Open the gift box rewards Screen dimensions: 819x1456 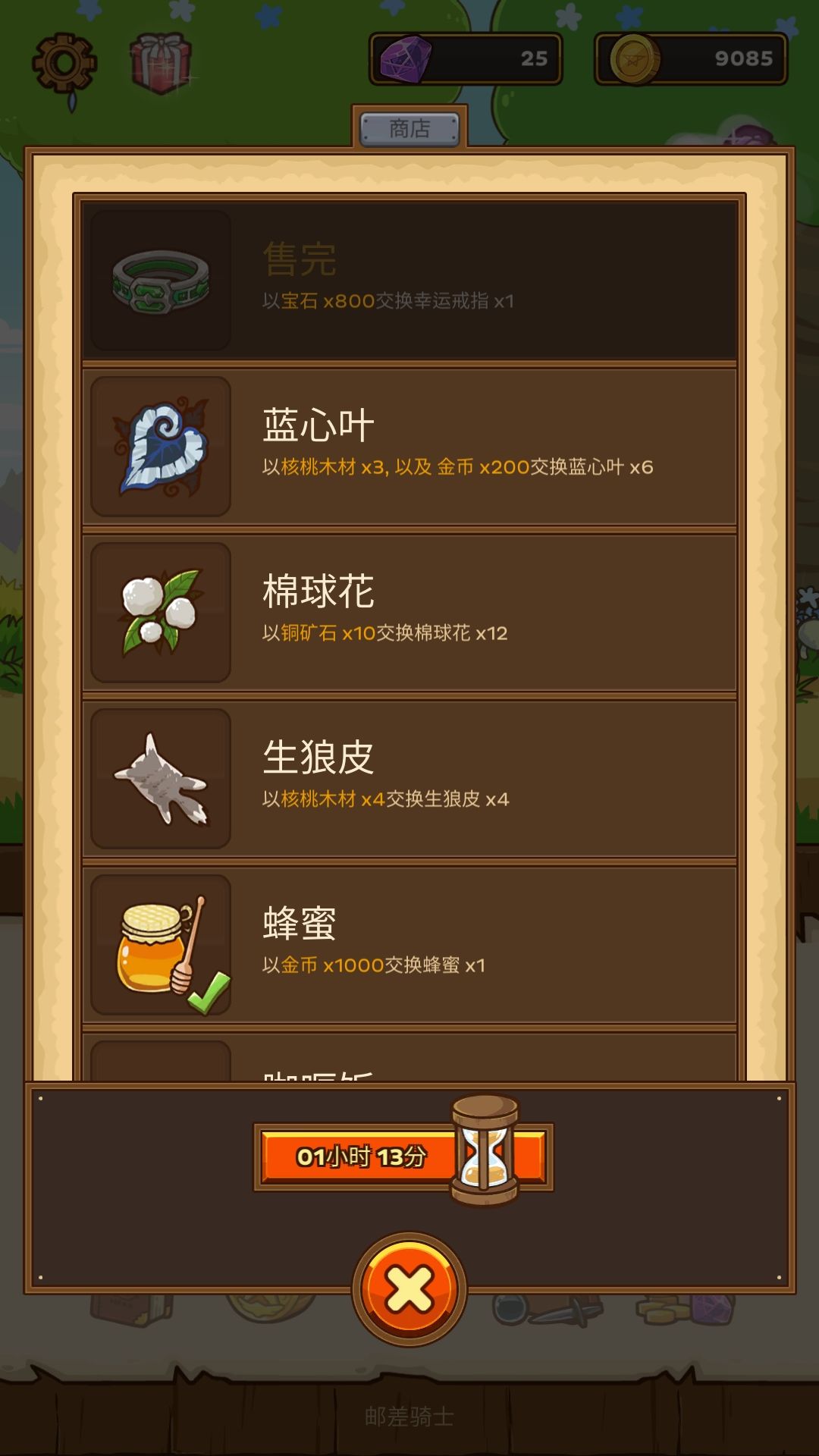(160, 62)
